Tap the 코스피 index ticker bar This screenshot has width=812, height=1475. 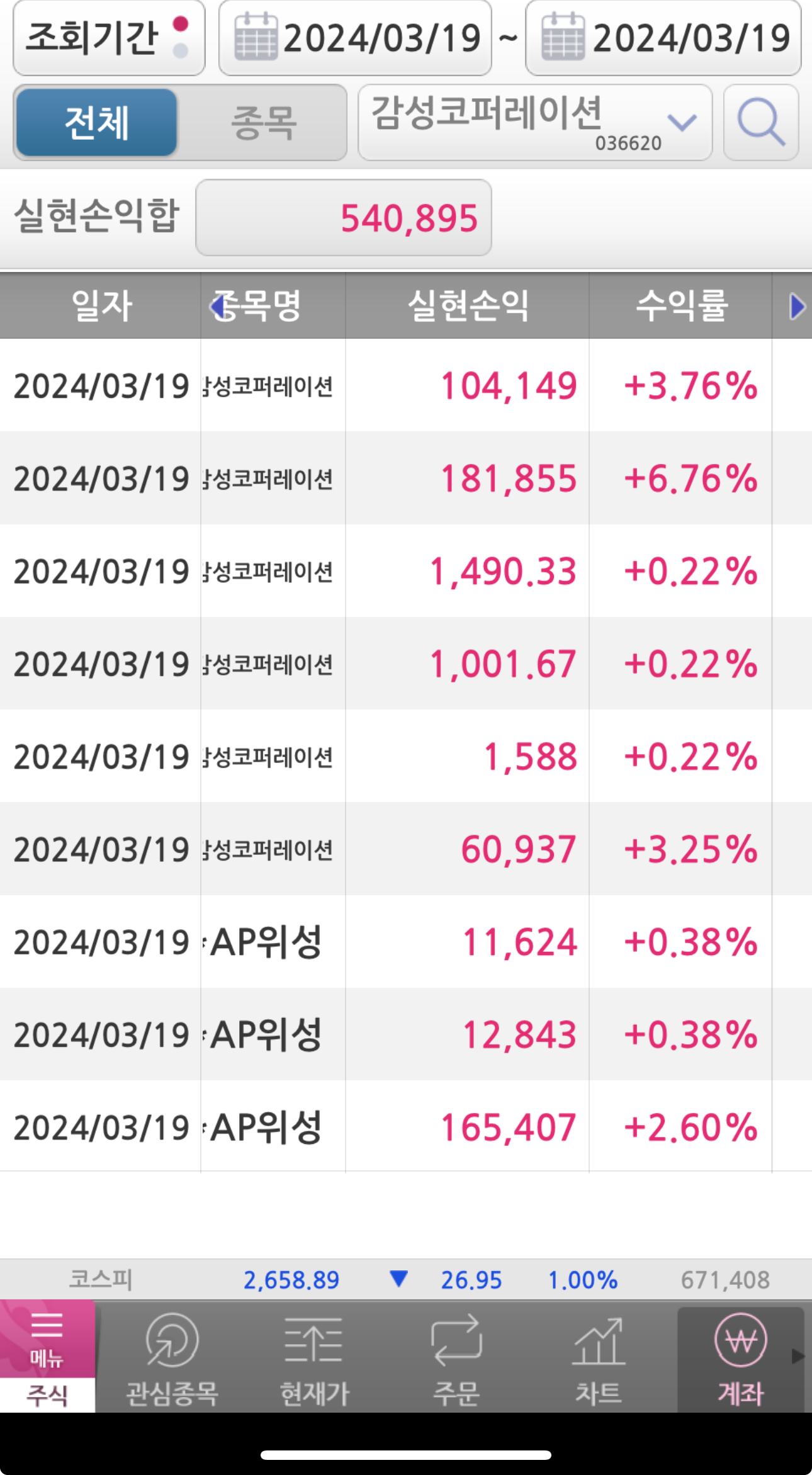pos(406,1280)
